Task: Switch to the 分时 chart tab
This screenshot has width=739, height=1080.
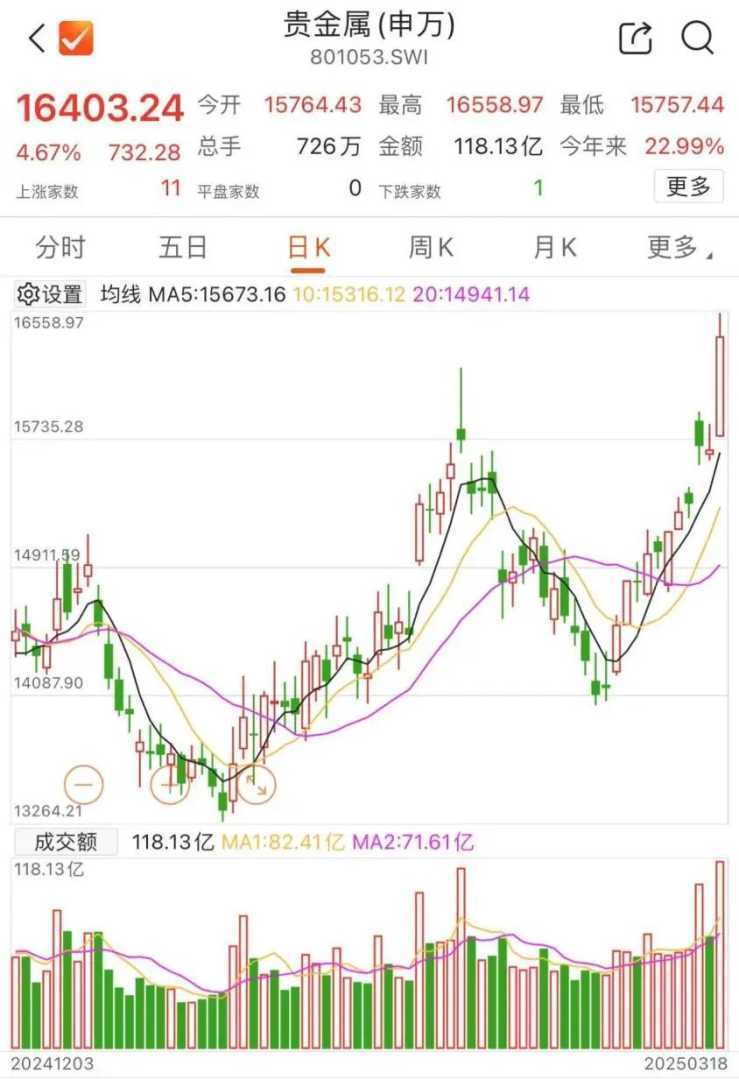Action: pyautogui.click(x=60, y=247)
